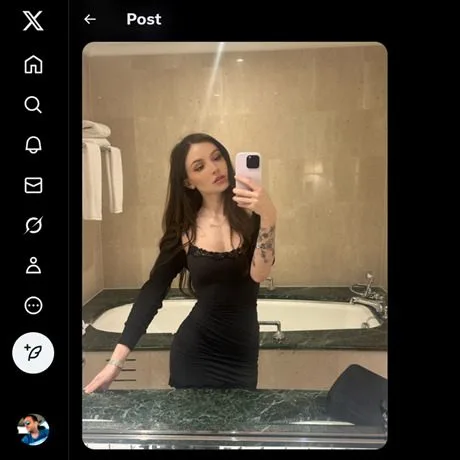Open the notifications bell
The image size is (460, 460).
point(33,145)
